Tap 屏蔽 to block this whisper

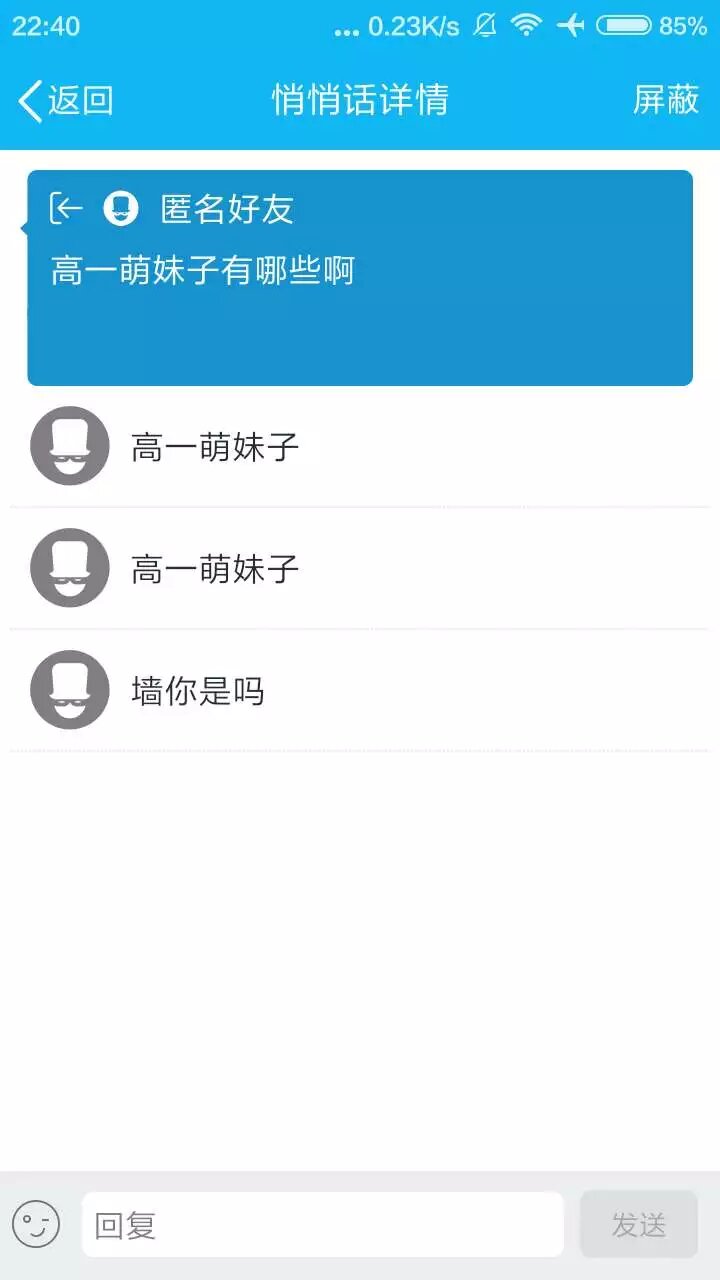click(x=665, y=100)
